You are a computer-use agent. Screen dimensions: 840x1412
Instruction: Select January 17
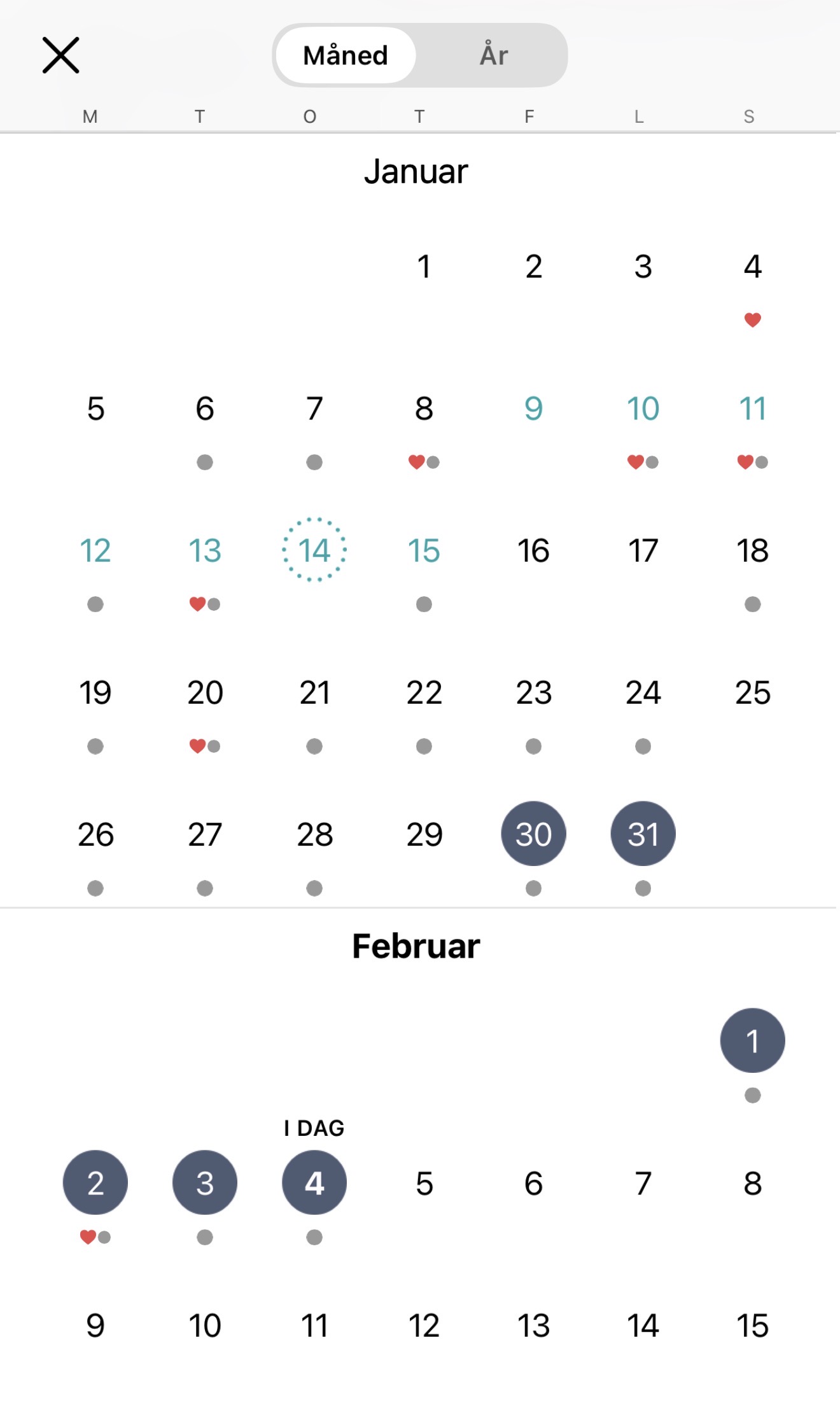pos(643,550)
